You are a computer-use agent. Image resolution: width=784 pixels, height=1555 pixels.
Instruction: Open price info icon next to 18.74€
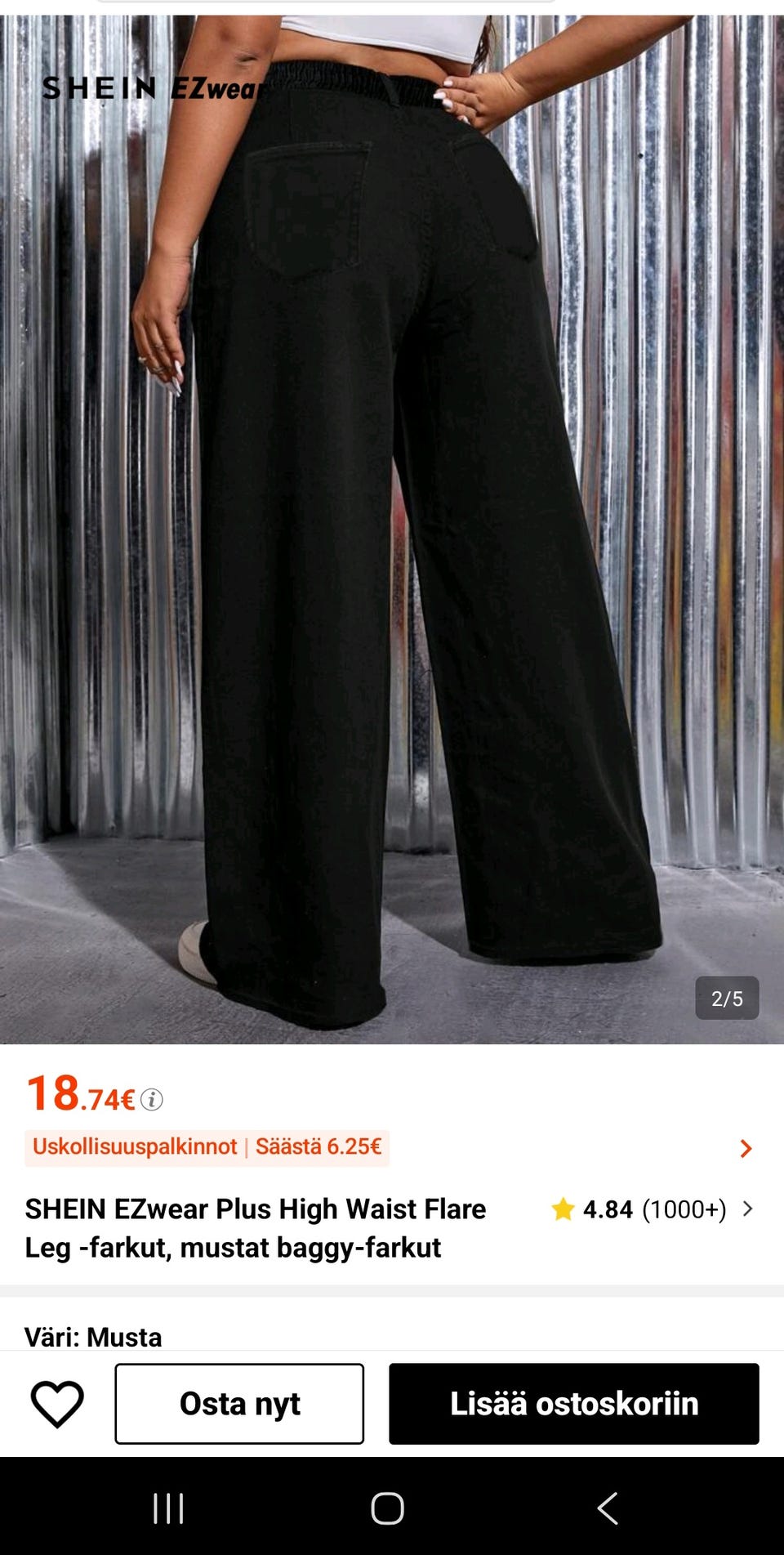[152, 1100]
